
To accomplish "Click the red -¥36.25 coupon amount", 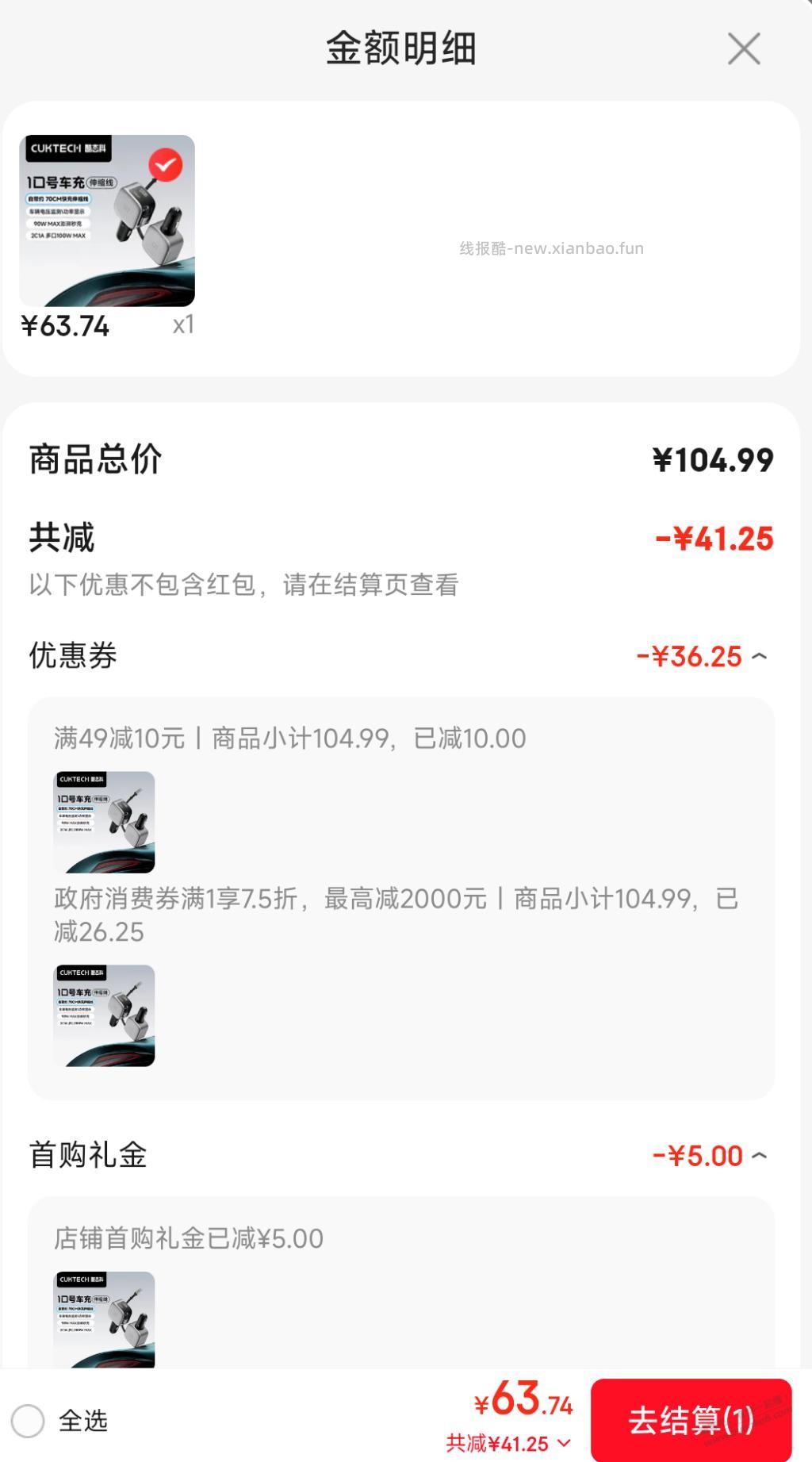I will pyautogui.click(x=688, y=656).
